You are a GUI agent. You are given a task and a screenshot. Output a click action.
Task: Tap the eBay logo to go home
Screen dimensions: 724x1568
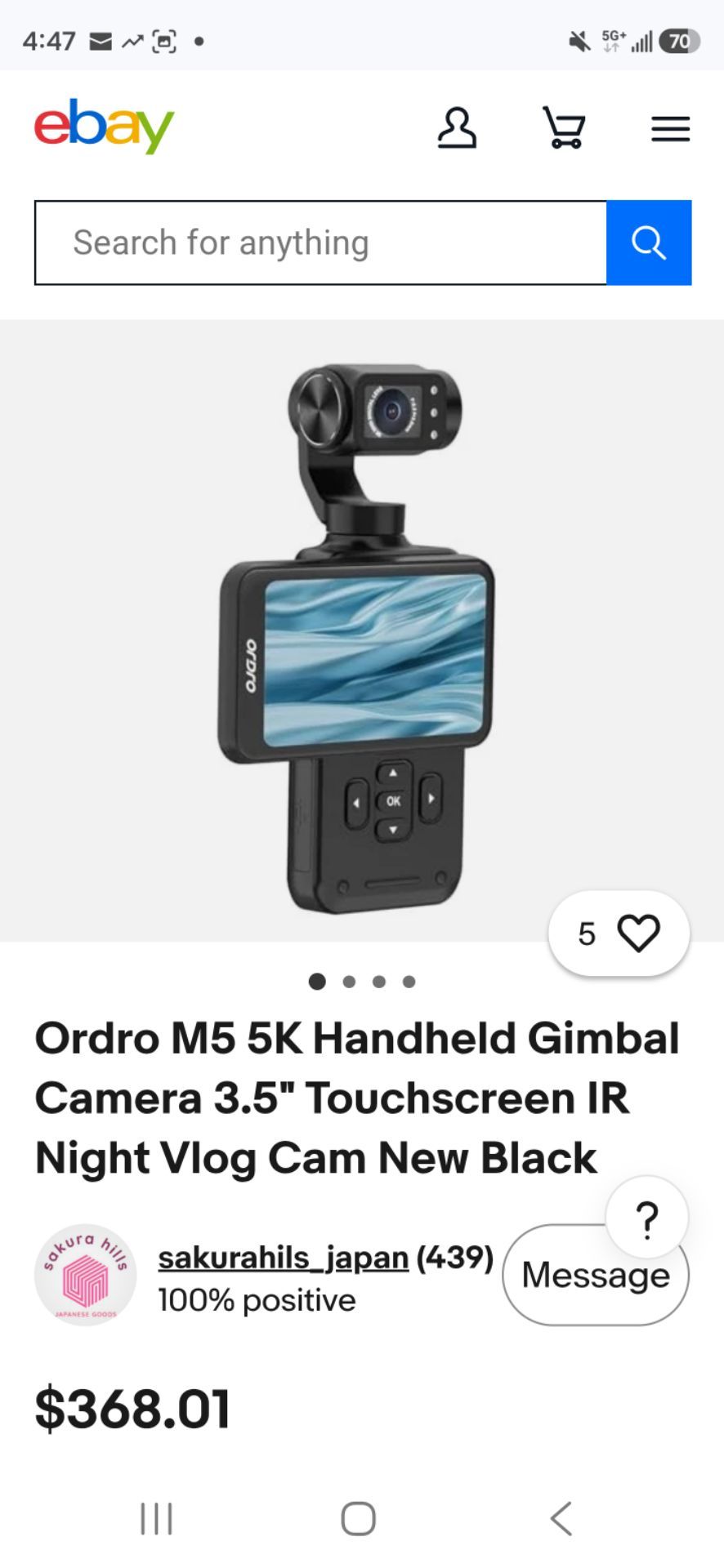click(104, 127)
